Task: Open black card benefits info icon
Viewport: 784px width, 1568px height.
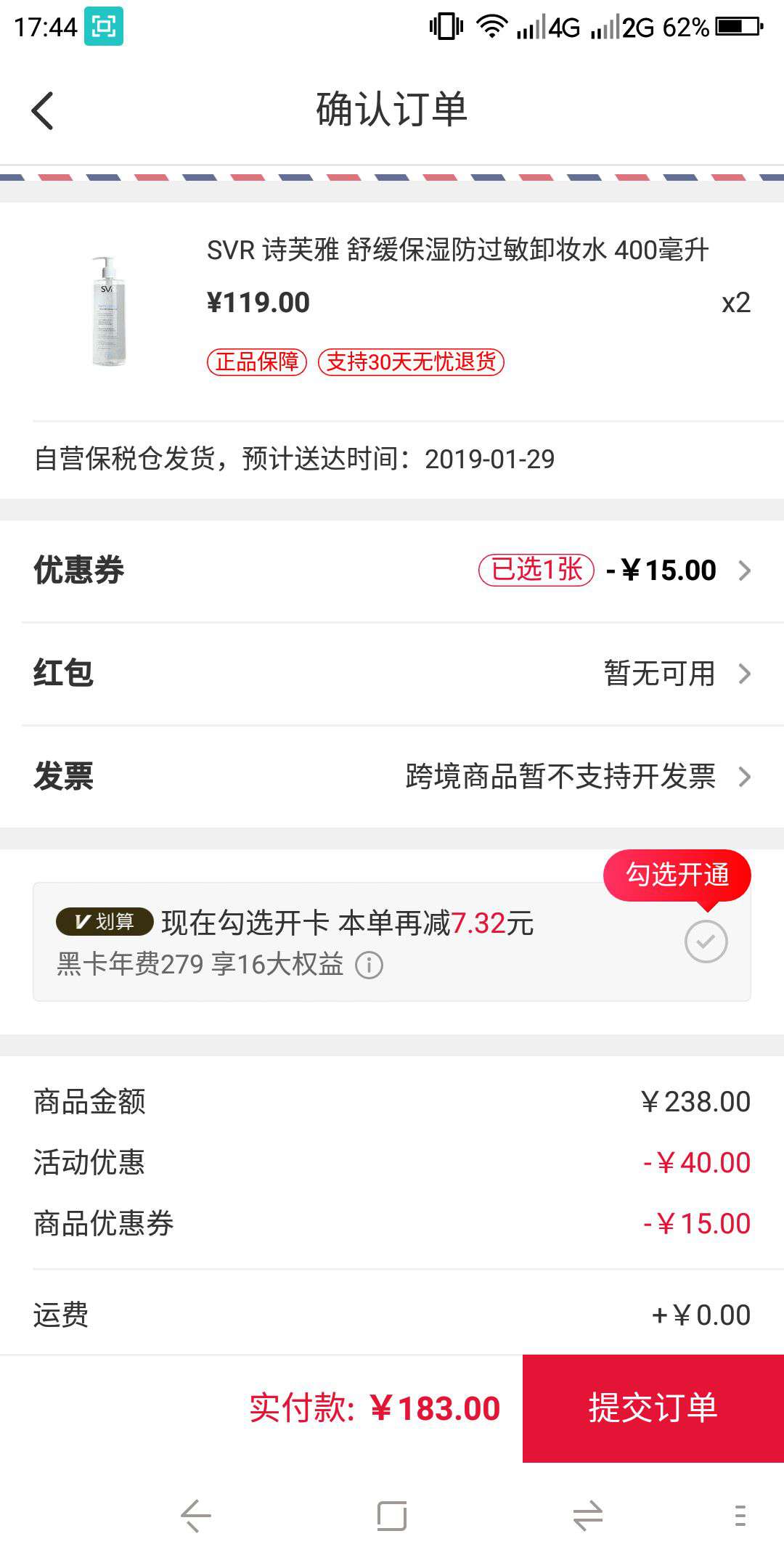Action: [369, 965]
